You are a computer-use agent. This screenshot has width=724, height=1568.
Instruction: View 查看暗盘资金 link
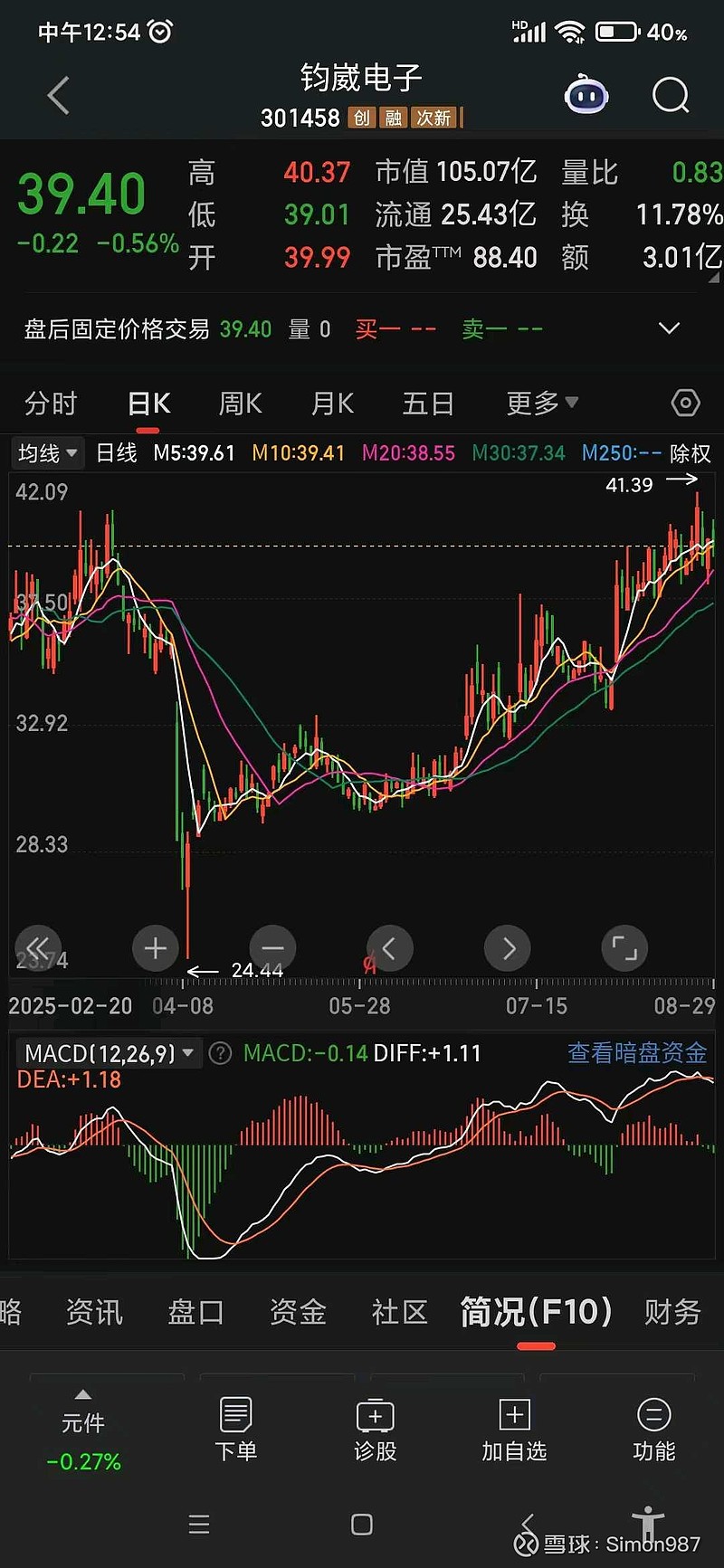(637, 1053)
